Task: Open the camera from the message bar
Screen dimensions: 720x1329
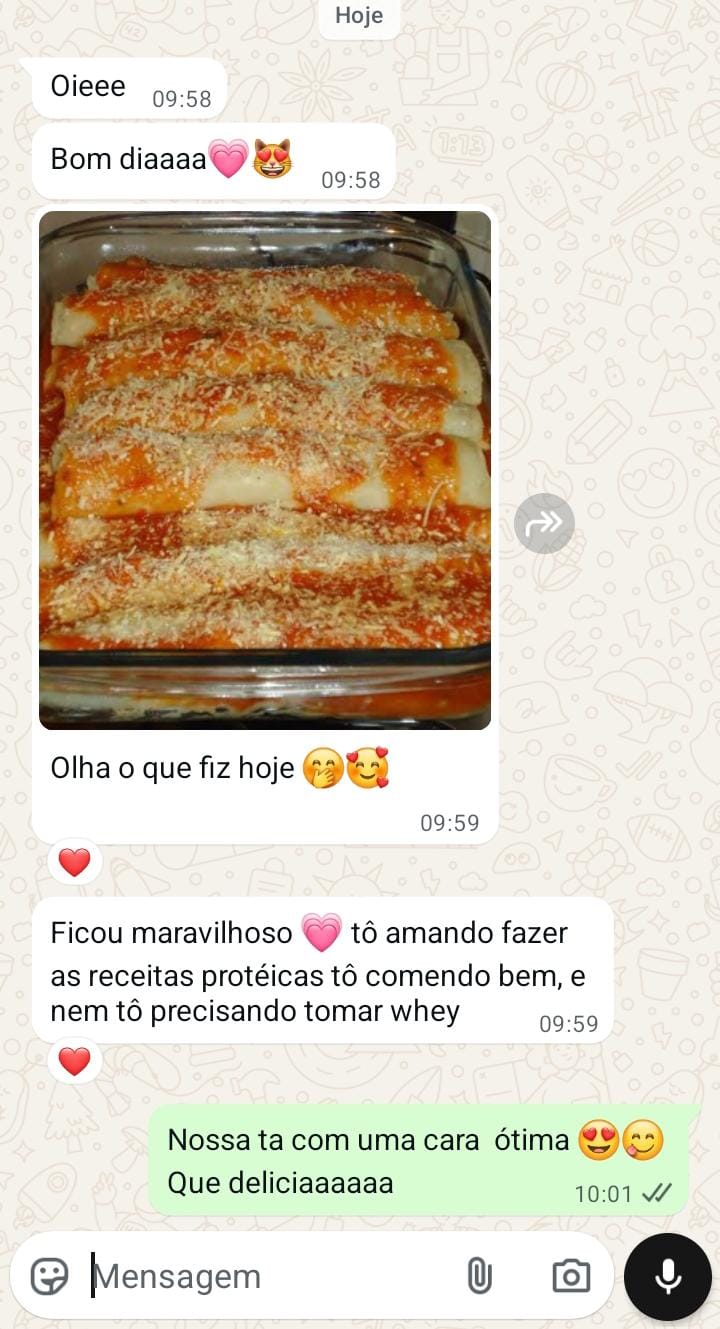Action: 571,1276
